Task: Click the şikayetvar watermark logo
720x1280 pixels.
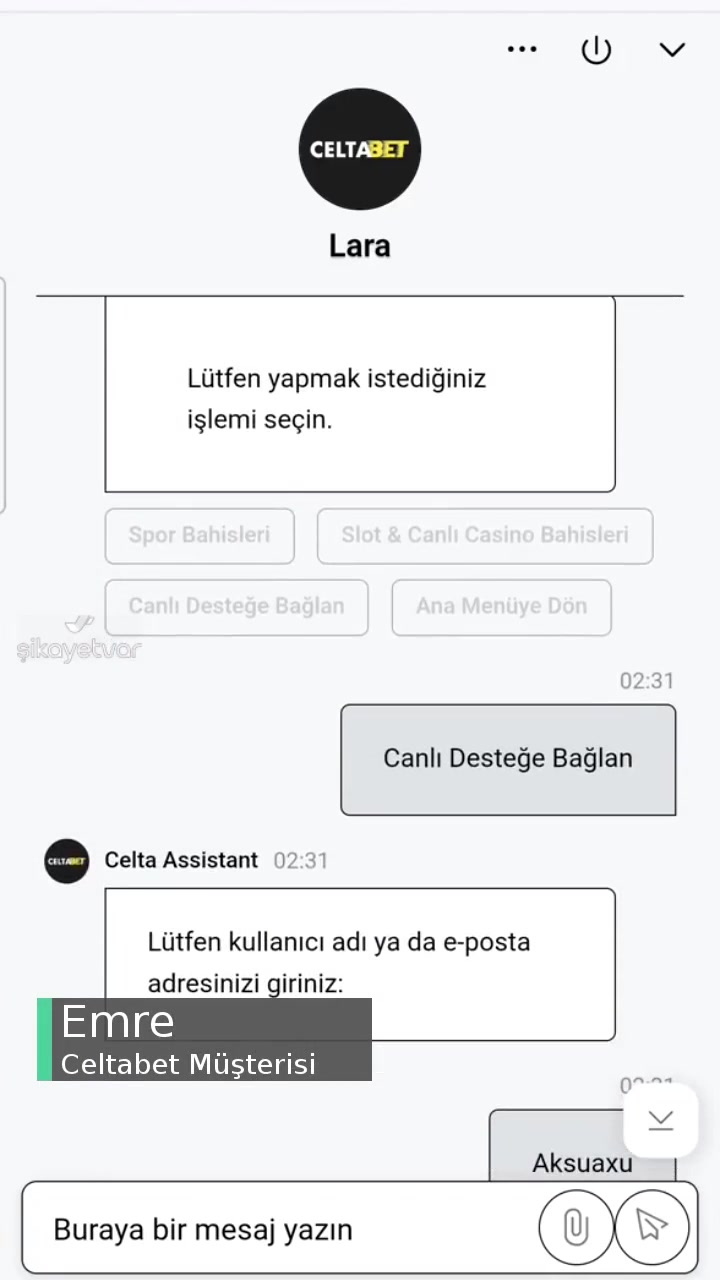Action: 80,640
